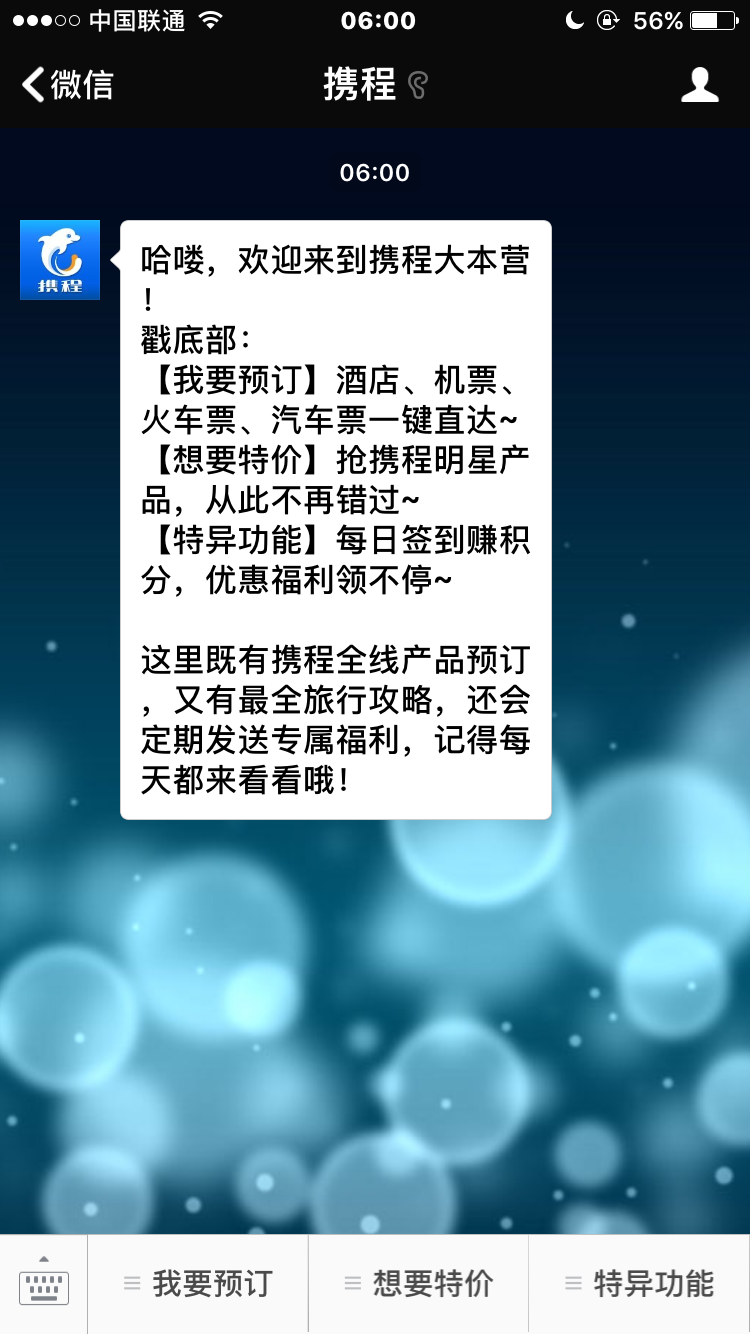Viewport: 750px width, 1334px height.
Task: Open the 想要特价 menu
Action: point(419,1284)
